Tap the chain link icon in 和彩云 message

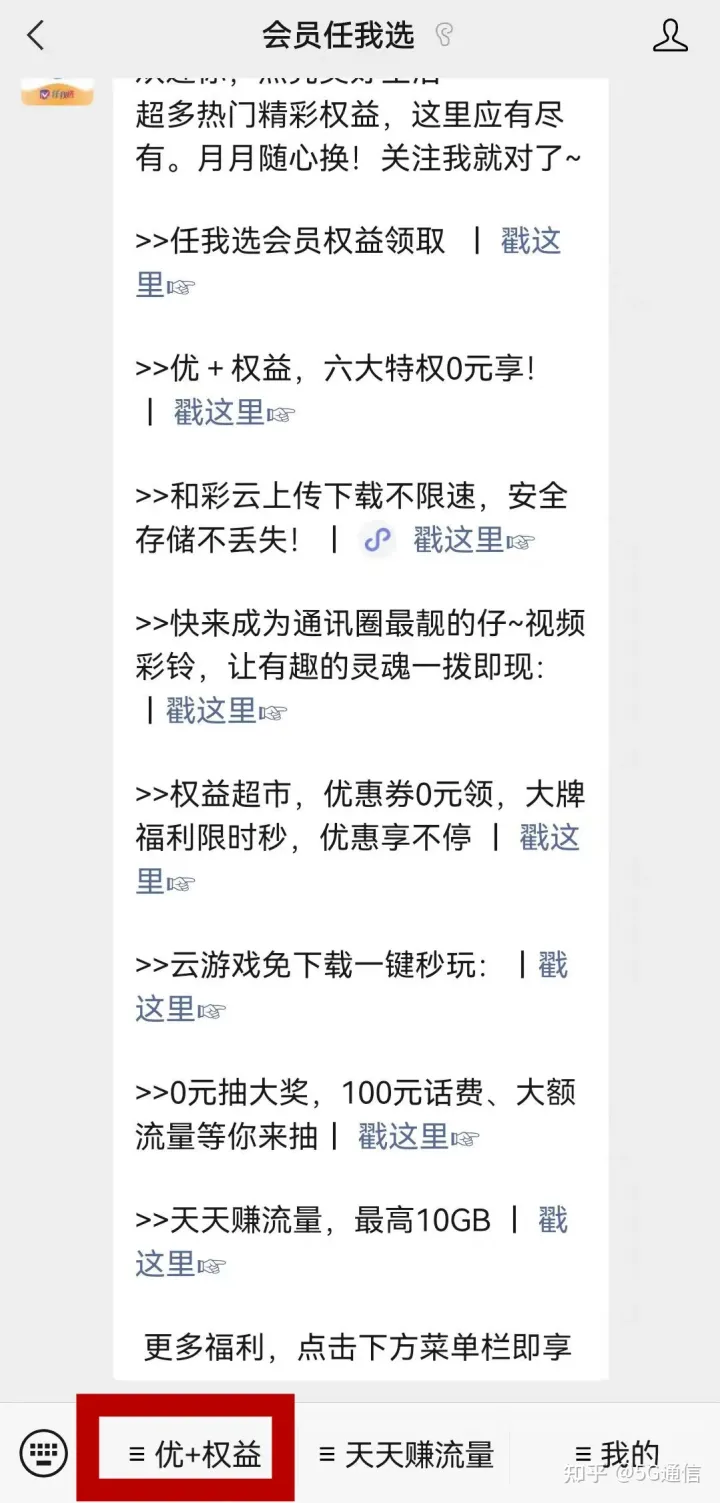(378, 540)
